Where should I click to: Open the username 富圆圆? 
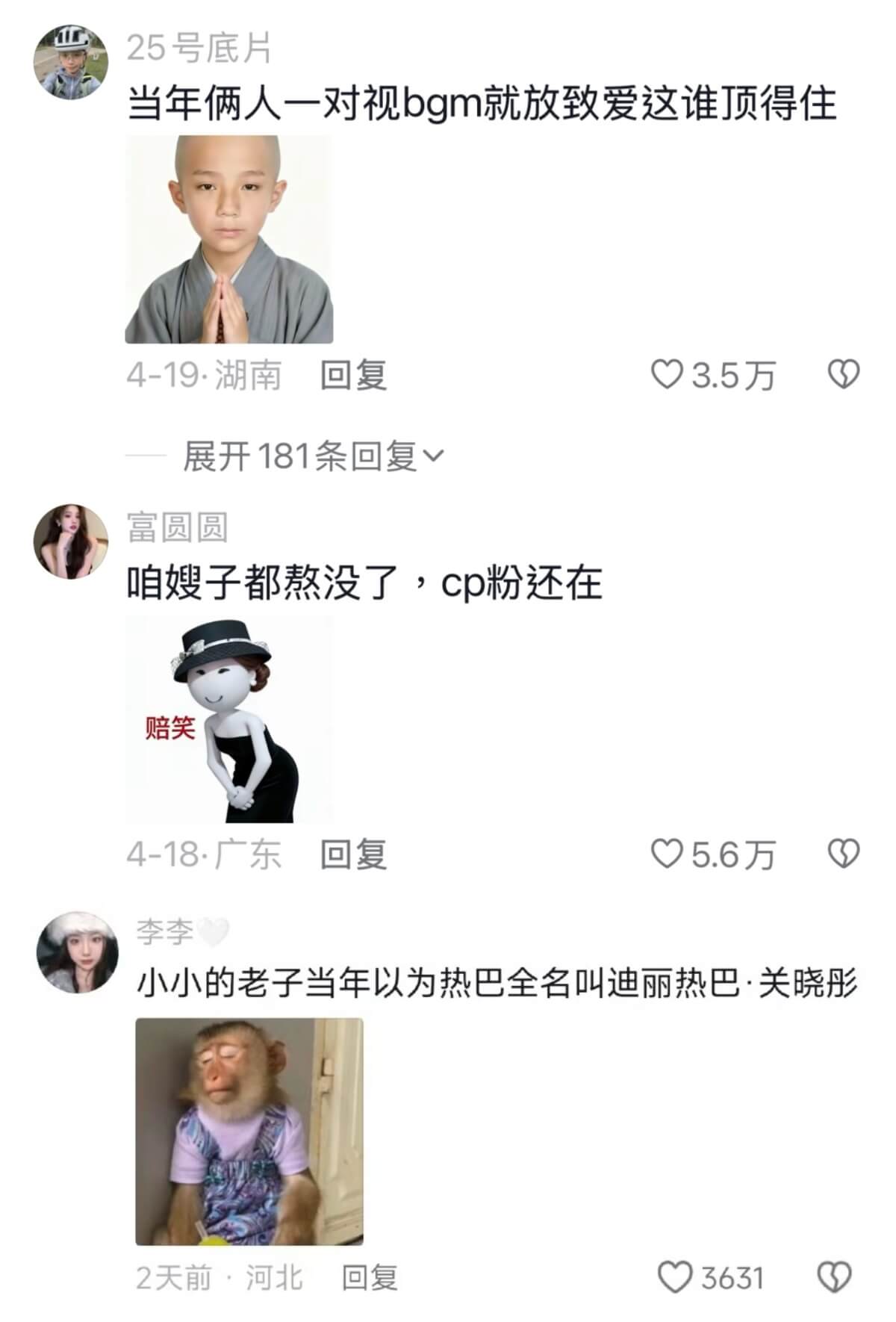coord(177,527)
